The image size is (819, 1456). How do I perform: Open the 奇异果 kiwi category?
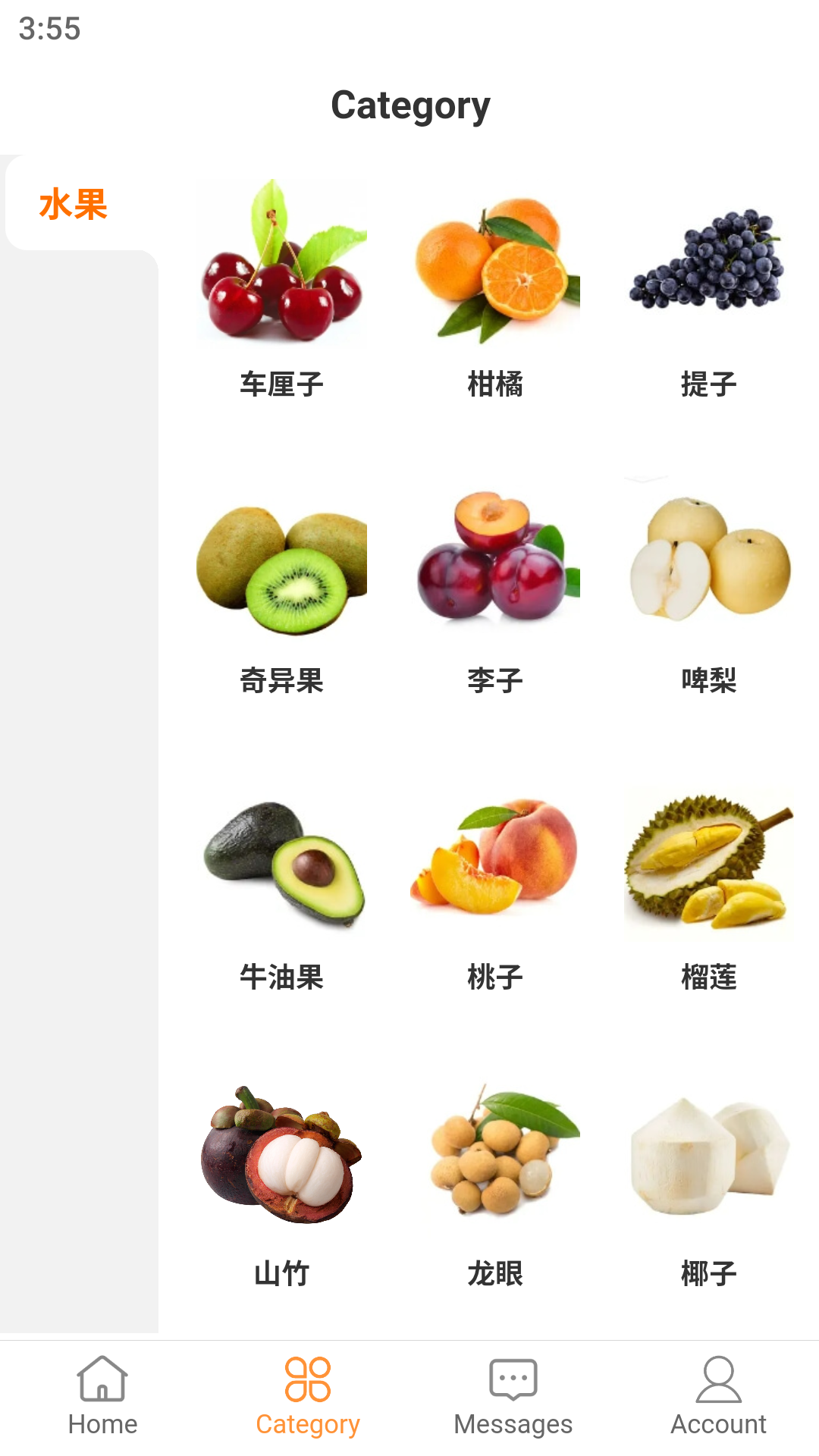[x=281, y=585]
